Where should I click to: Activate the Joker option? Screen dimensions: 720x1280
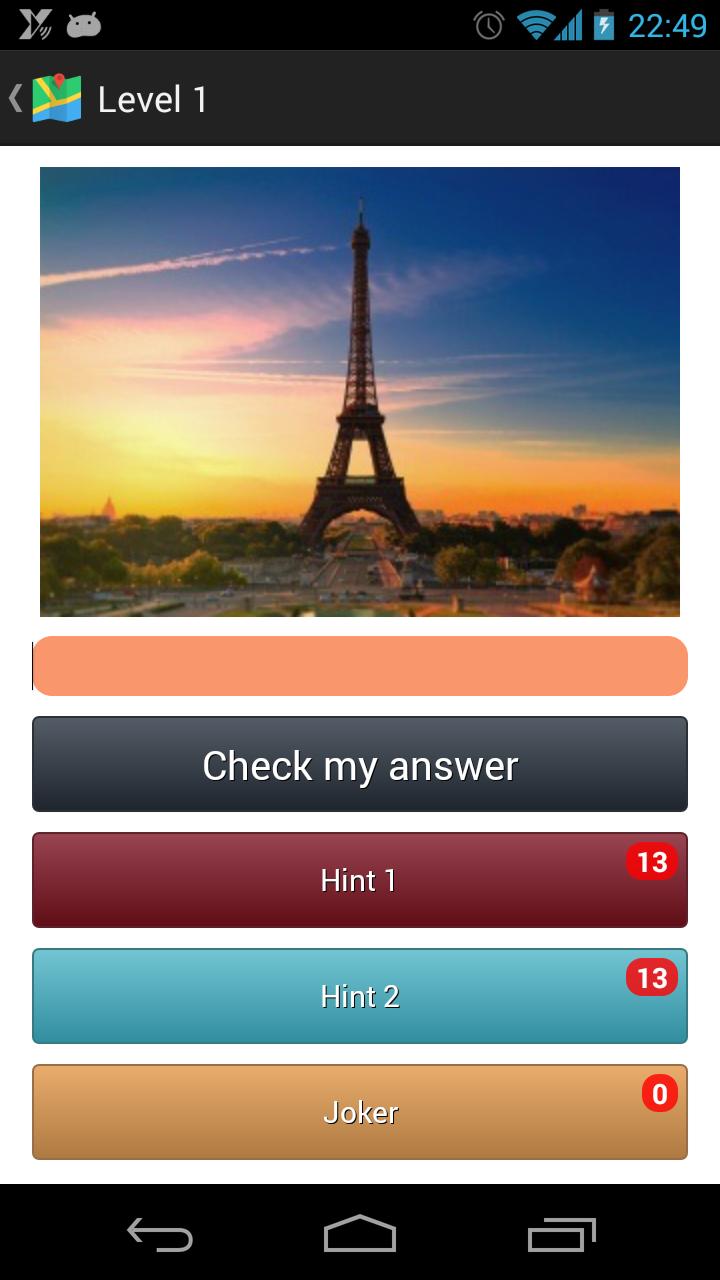360,1111
